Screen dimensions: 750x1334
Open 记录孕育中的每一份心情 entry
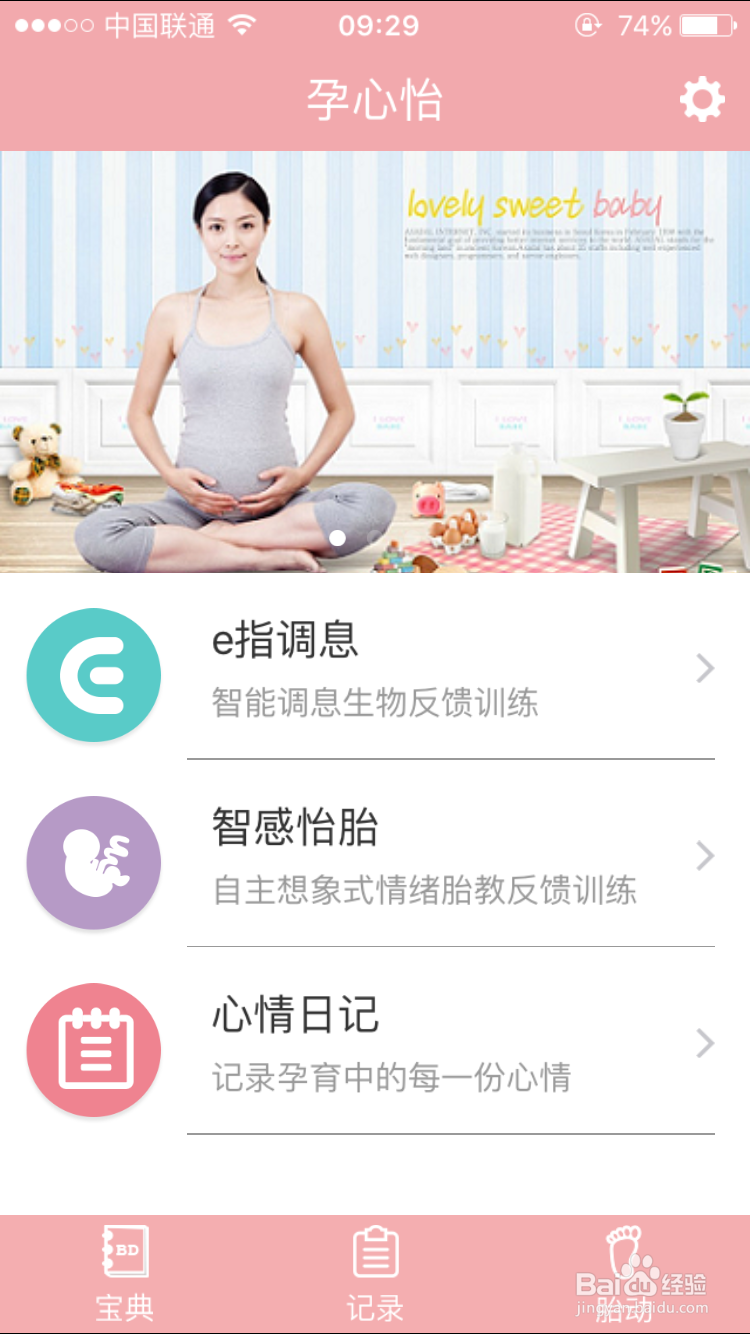point(390,1078)
